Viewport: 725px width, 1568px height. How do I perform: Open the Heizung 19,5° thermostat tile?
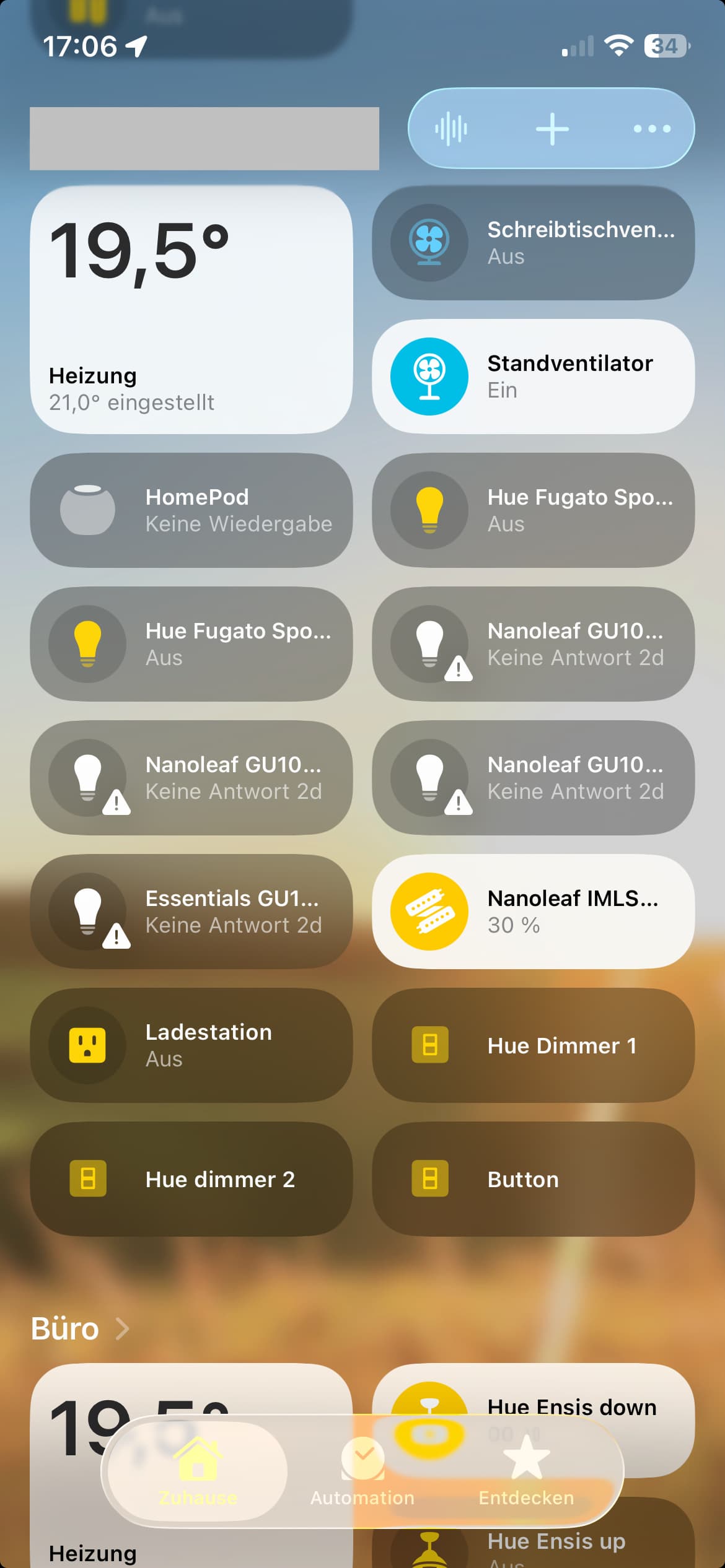coord(191,310)
